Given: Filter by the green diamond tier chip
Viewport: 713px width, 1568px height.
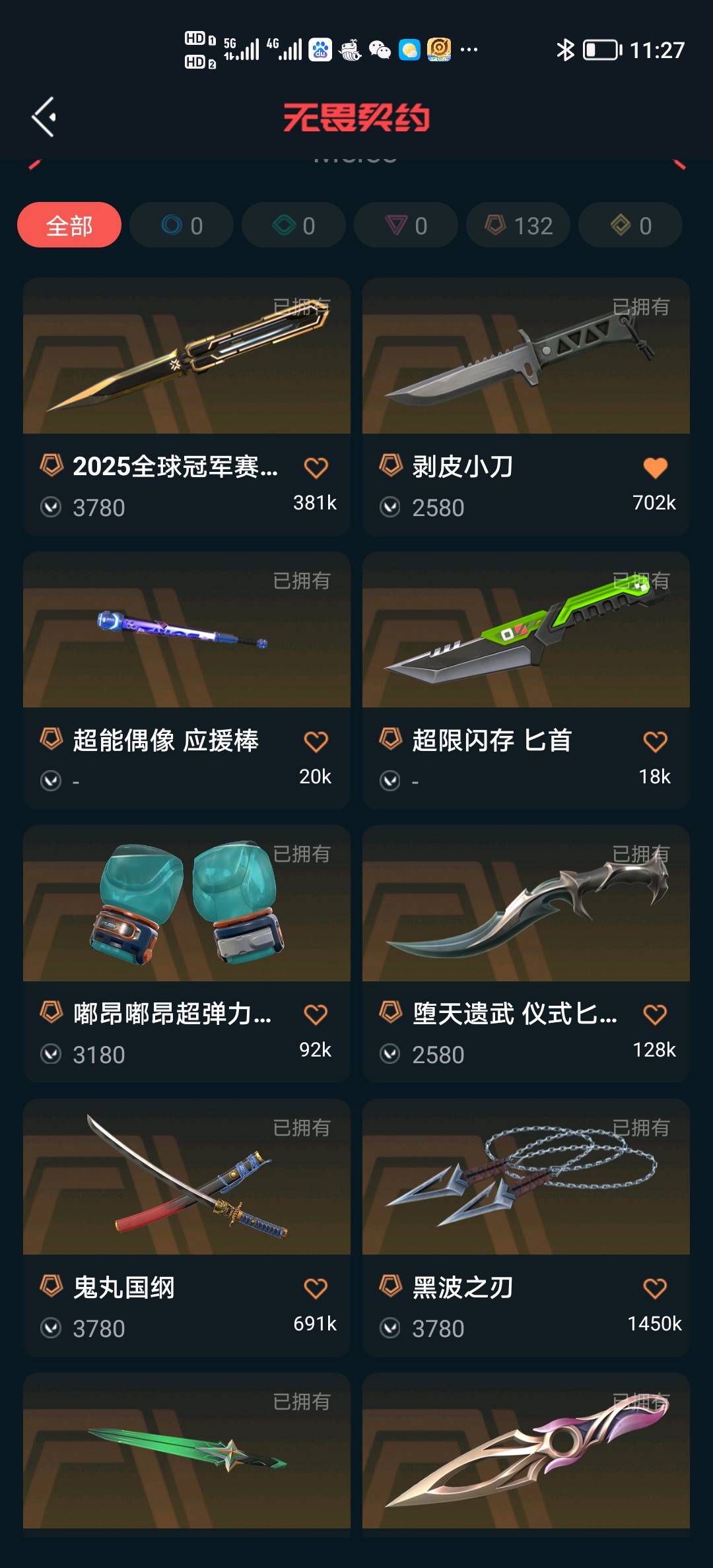Looking at the screenshot, I should 294,226.
